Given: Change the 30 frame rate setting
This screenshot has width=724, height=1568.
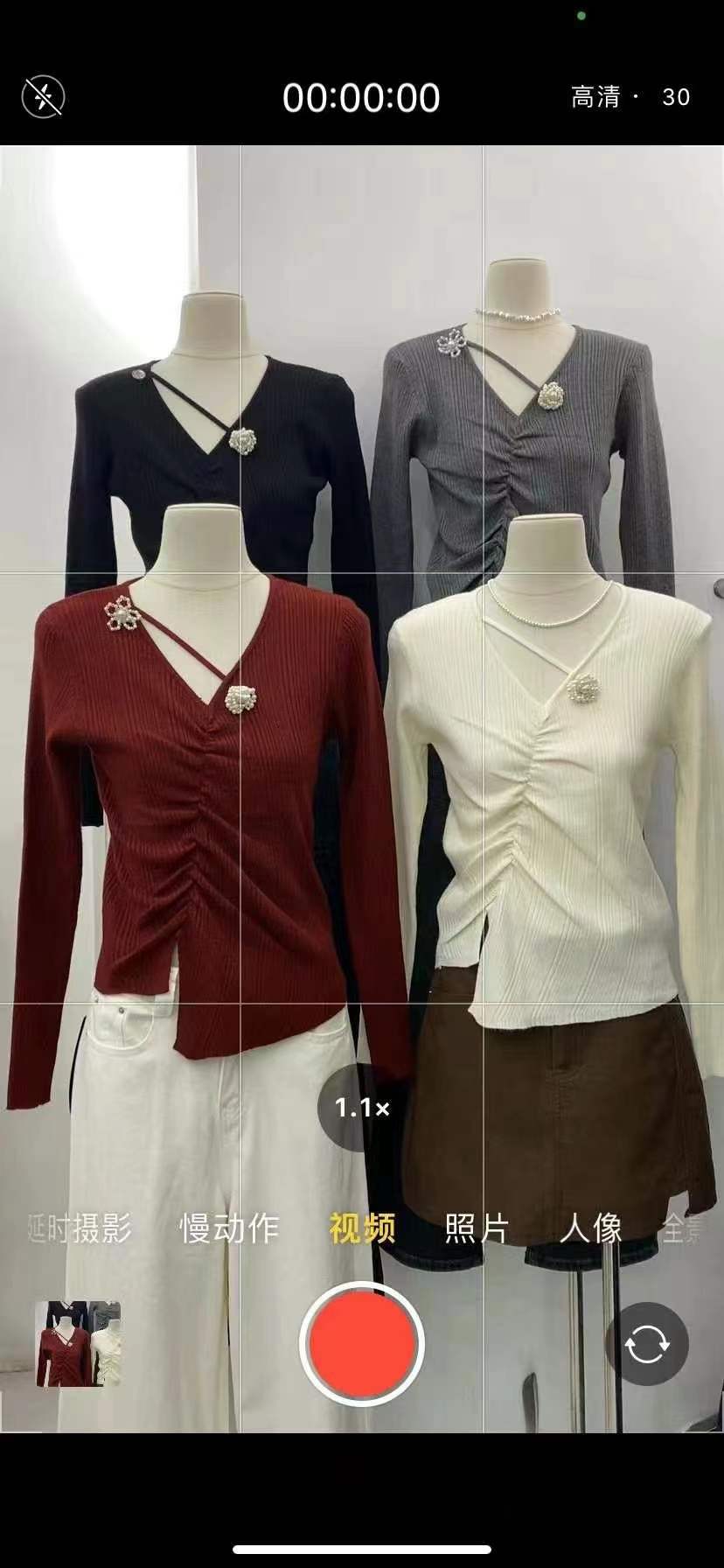Looking at the screenshot, I should pos(676,97).
